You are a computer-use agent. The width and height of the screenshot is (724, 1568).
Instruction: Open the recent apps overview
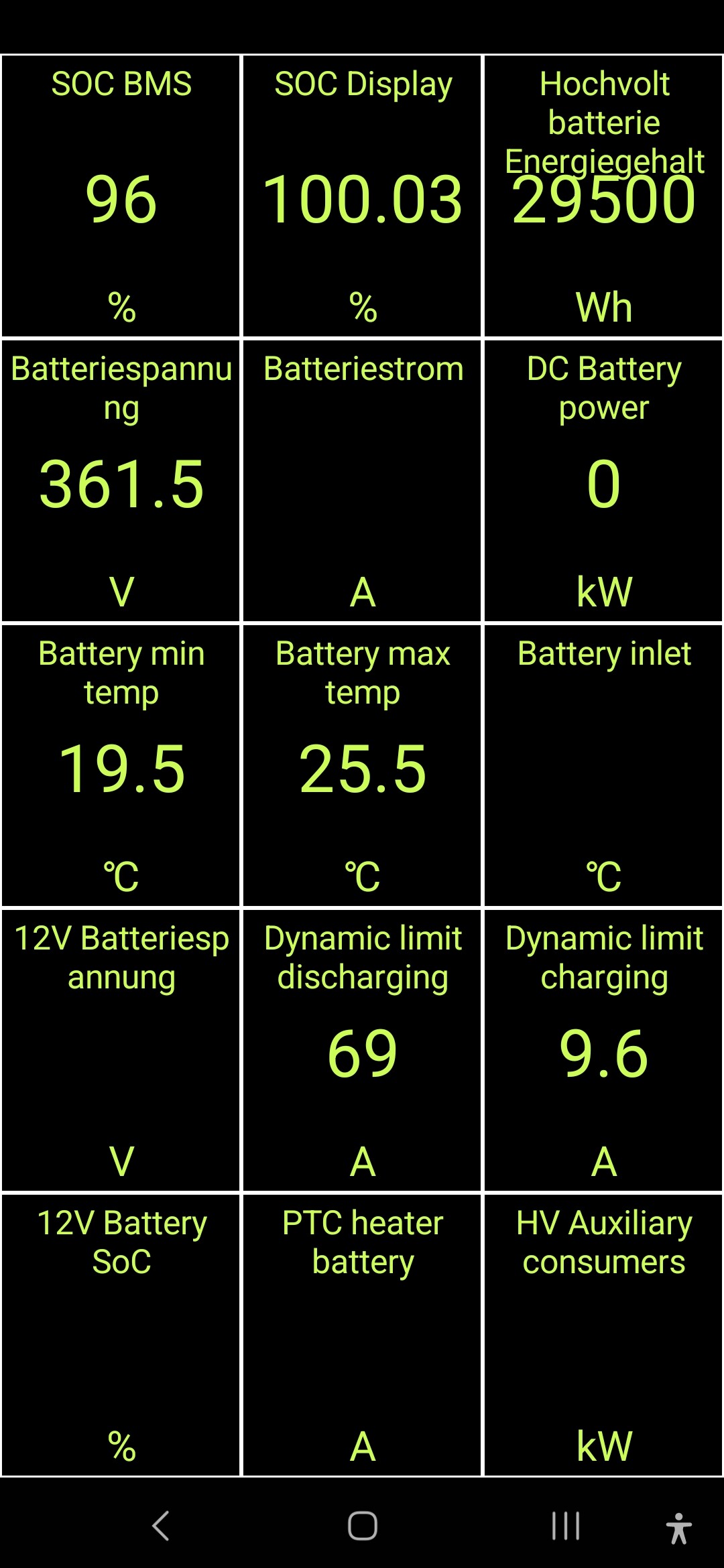pos(565,1526)
